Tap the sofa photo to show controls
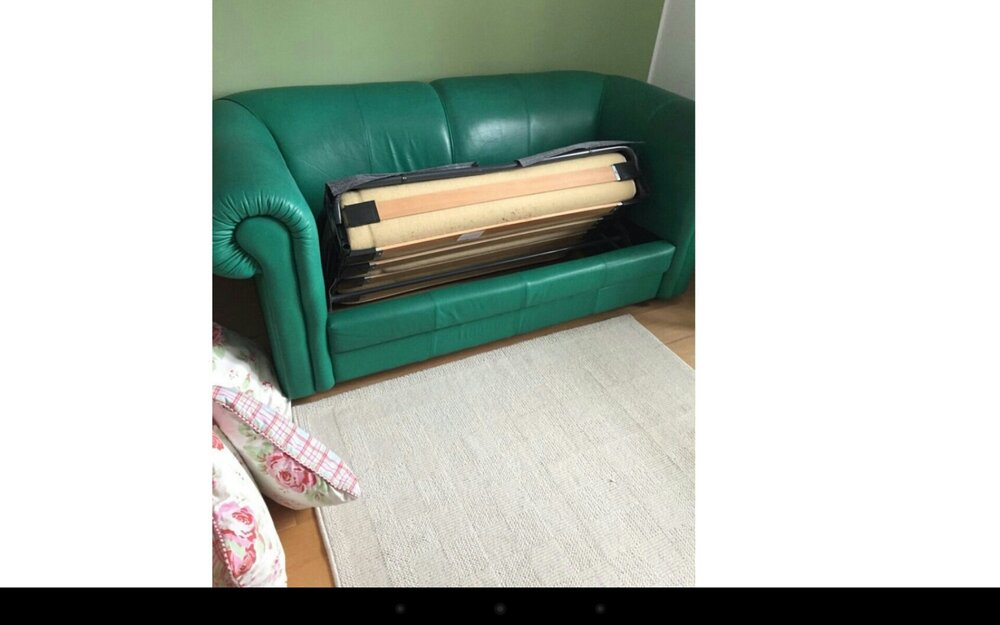Screen dimensions: 1000x625 tap(453, 293)
